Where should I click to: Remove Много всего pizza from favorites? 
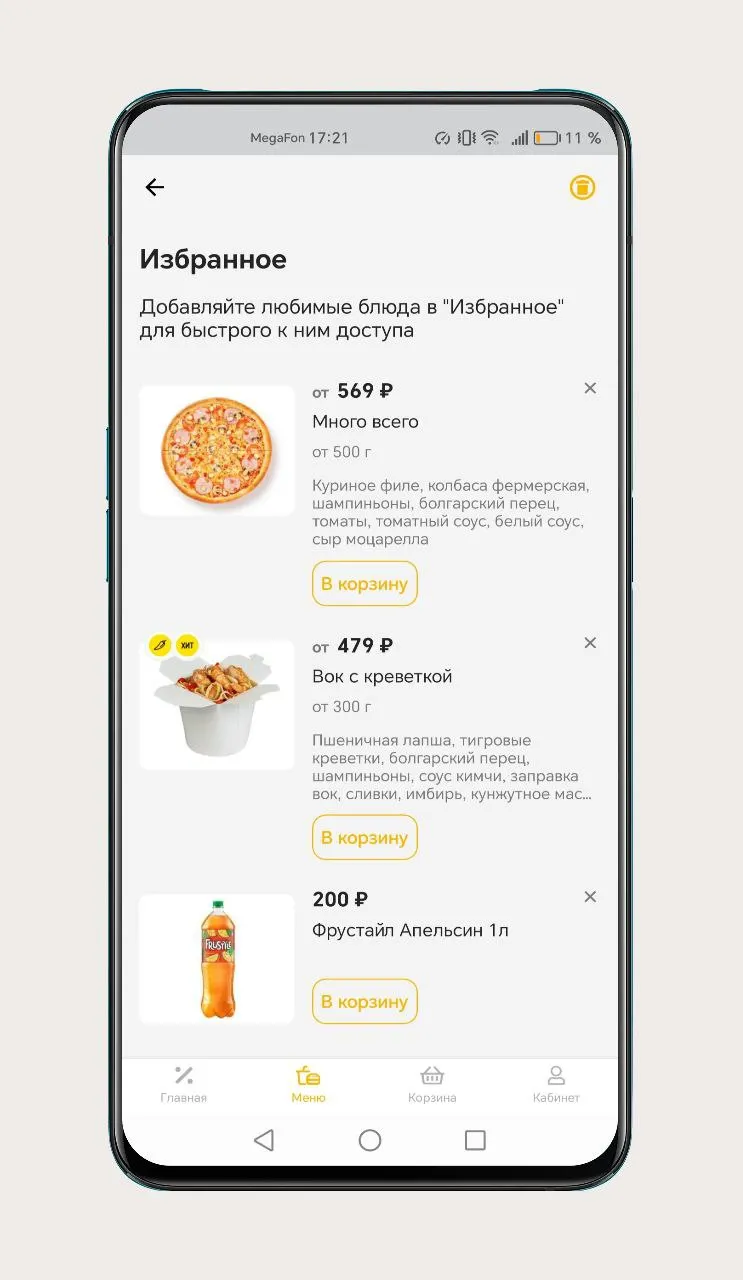[590, 388]
